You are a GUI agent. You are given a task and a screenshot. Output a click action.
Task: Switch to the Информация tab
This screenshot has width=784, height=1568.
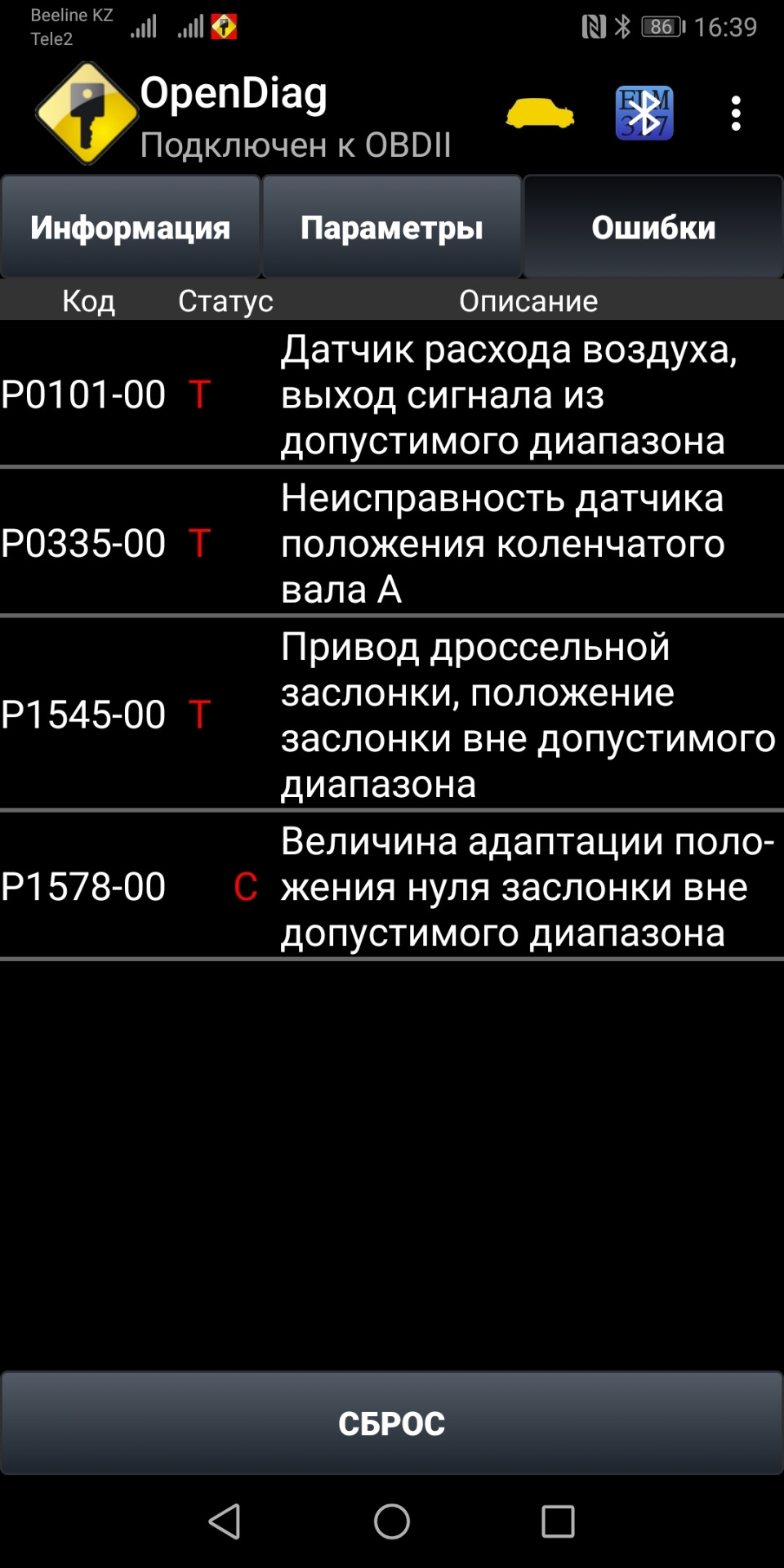[130, 226]
